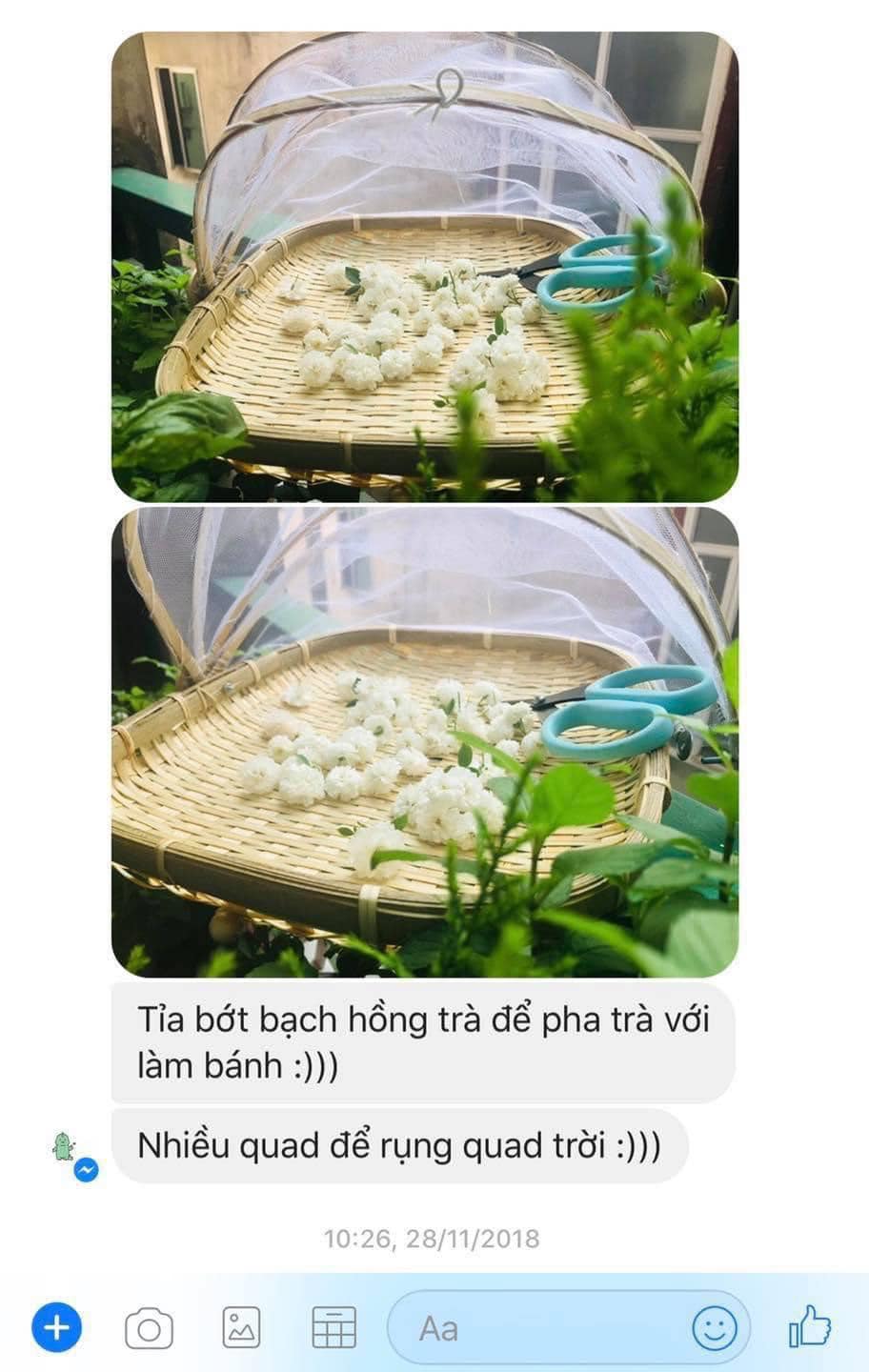Open the apps grid icon beside gallery

333,1327
